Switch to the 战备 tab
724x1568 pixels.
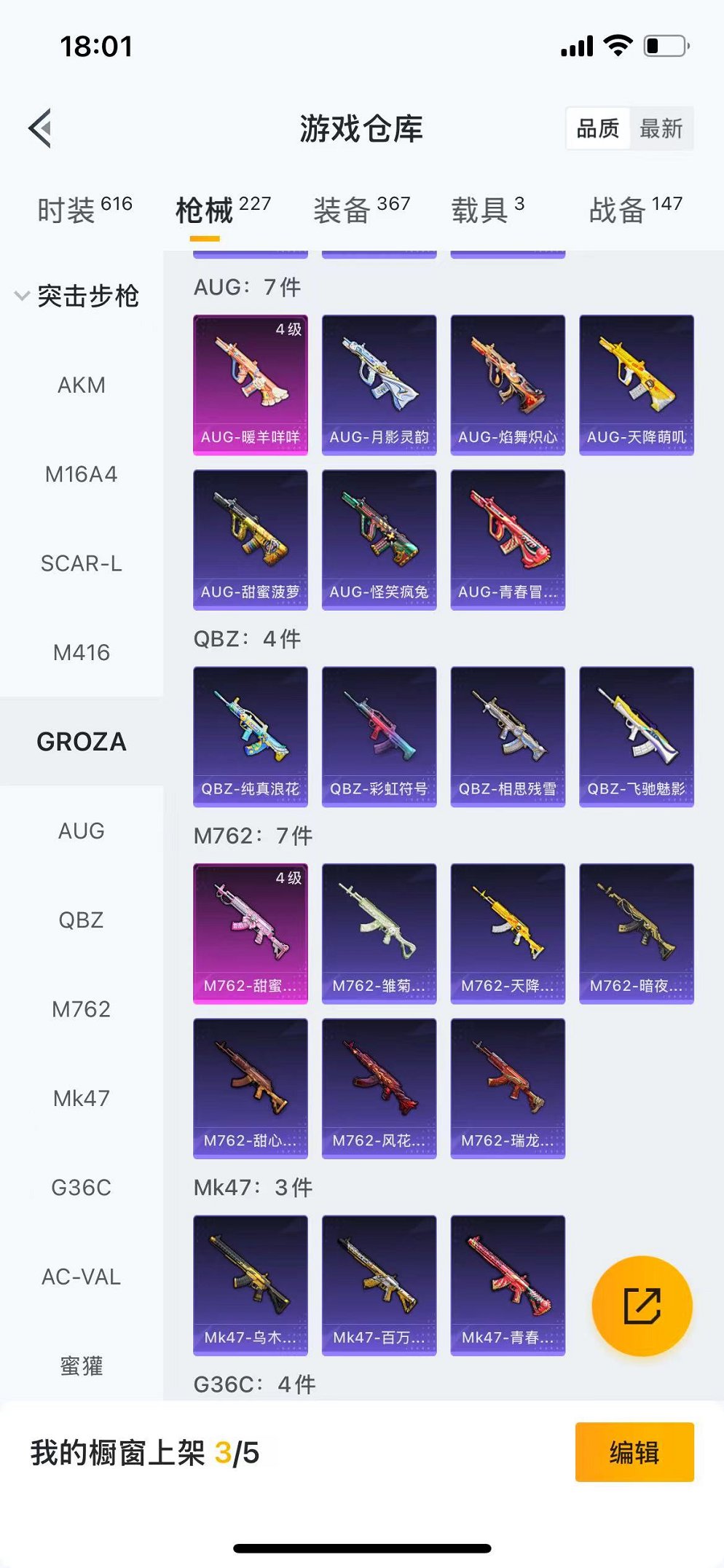point(634,210)
